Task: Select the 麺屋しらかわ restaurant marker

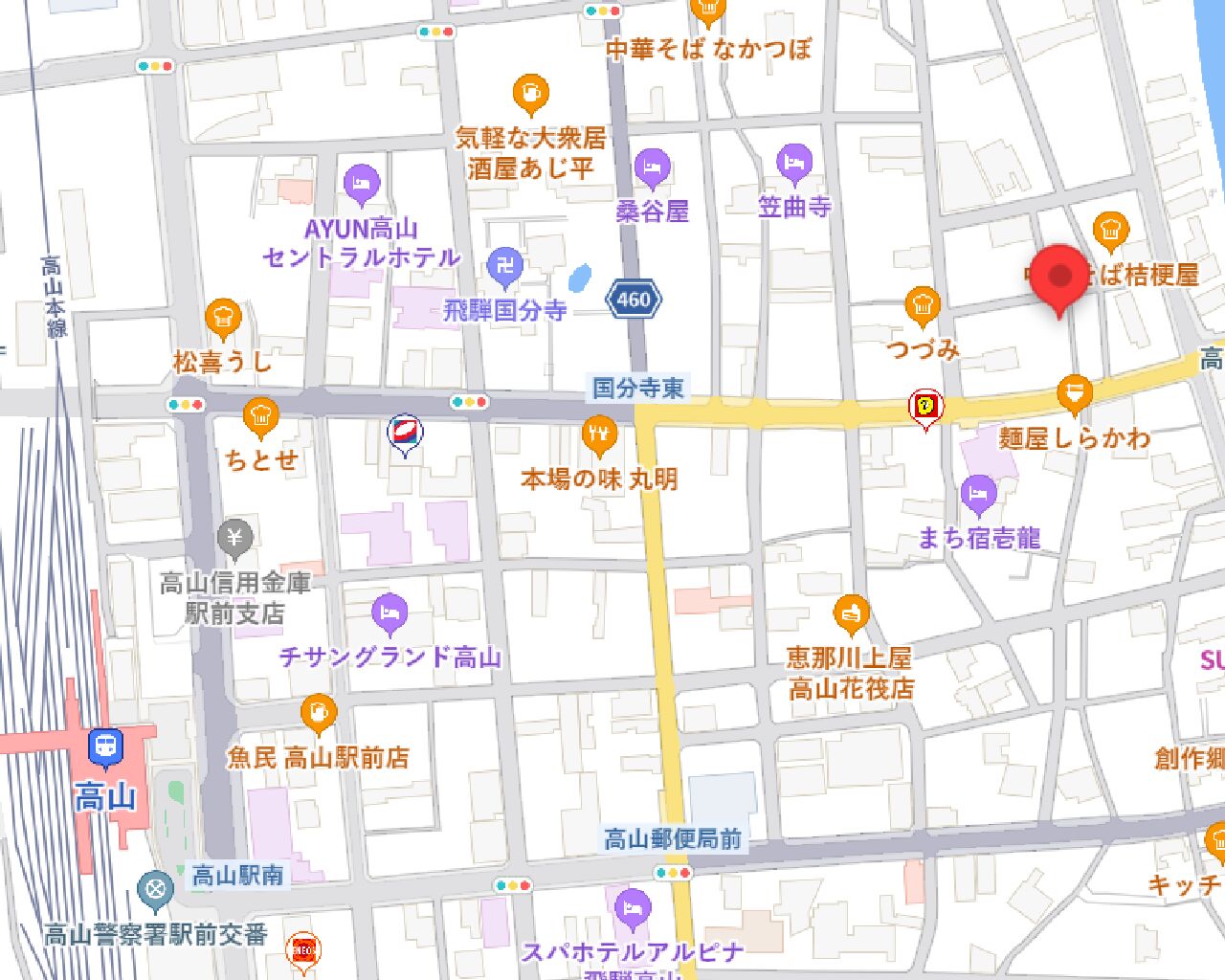Action: pyautogui.click(x=1075, y=393)
